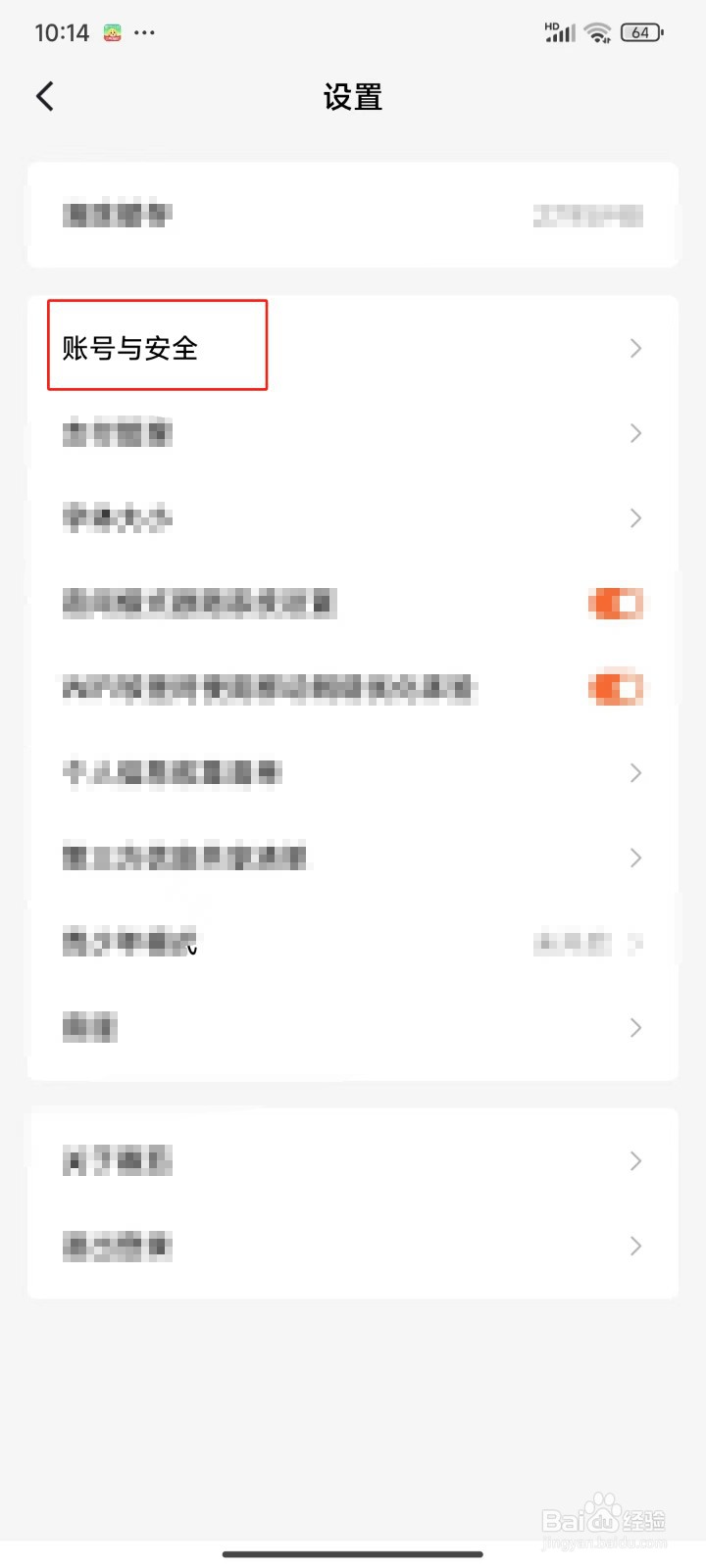Expand the chevron on the 账号与安全 row

(x=635, y=348)
